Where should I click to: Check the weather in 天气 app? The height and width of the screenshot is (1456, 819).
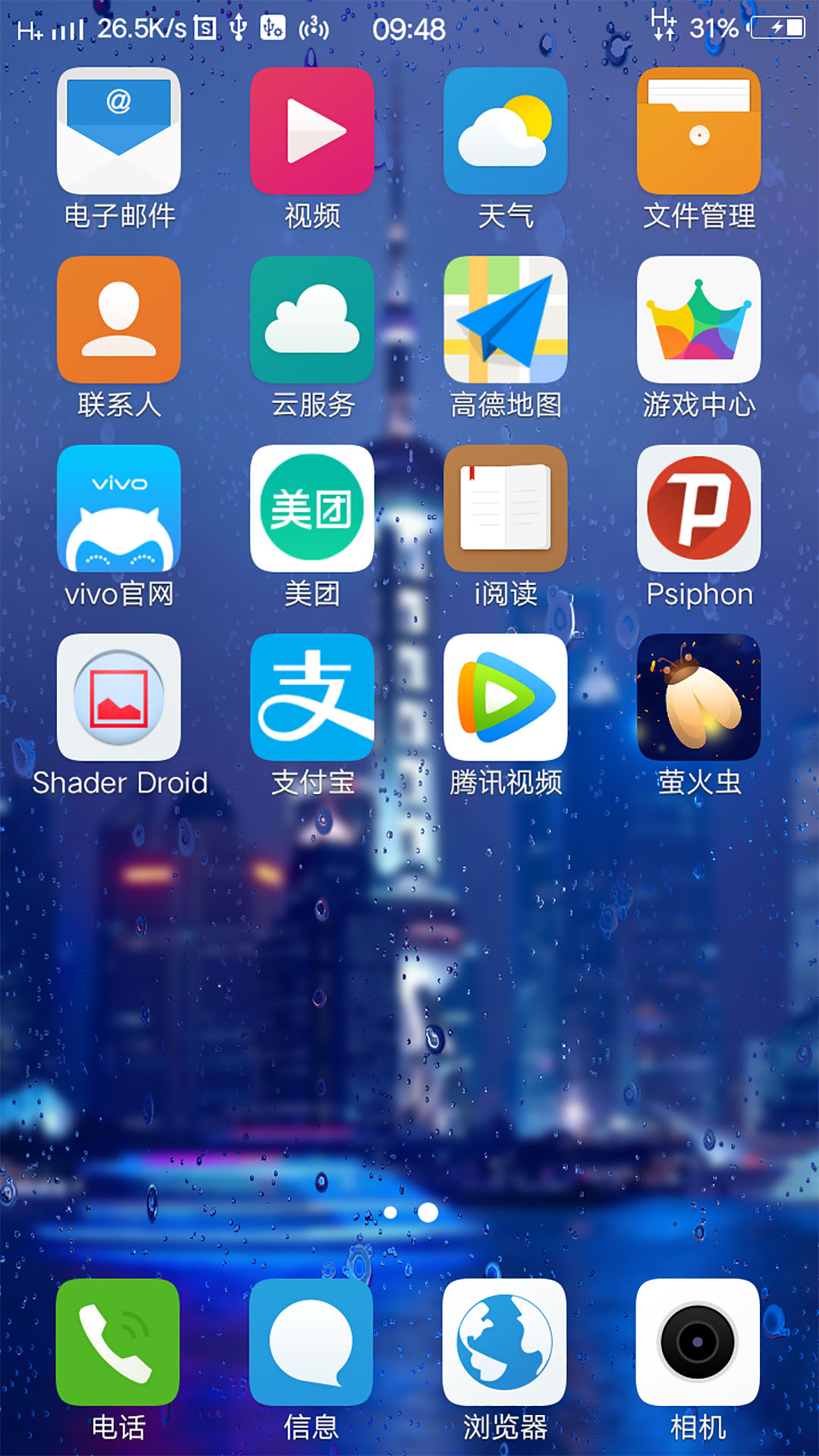pos(506,130)
